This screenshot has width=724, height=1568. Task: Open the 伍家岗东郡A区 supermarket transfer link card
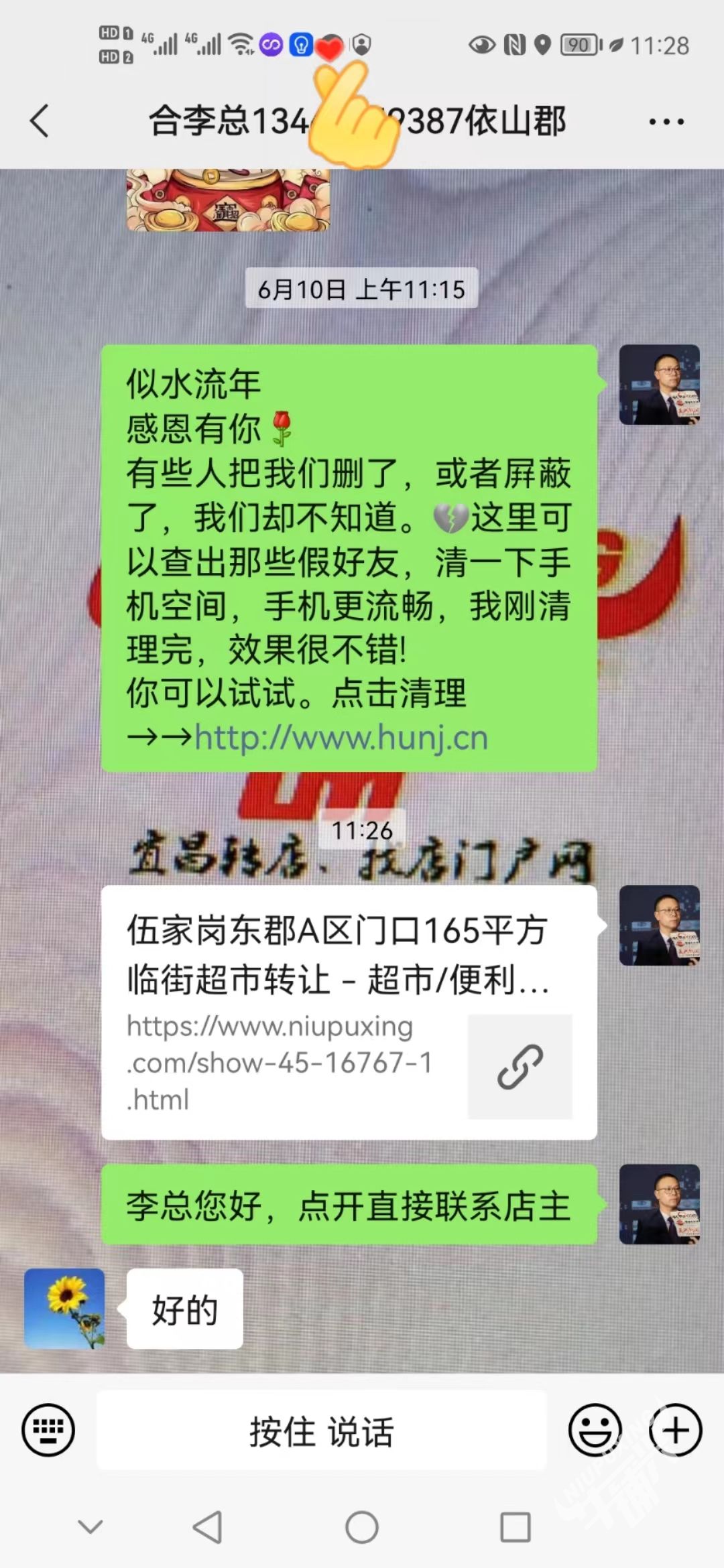click(x=349, y=1012)
